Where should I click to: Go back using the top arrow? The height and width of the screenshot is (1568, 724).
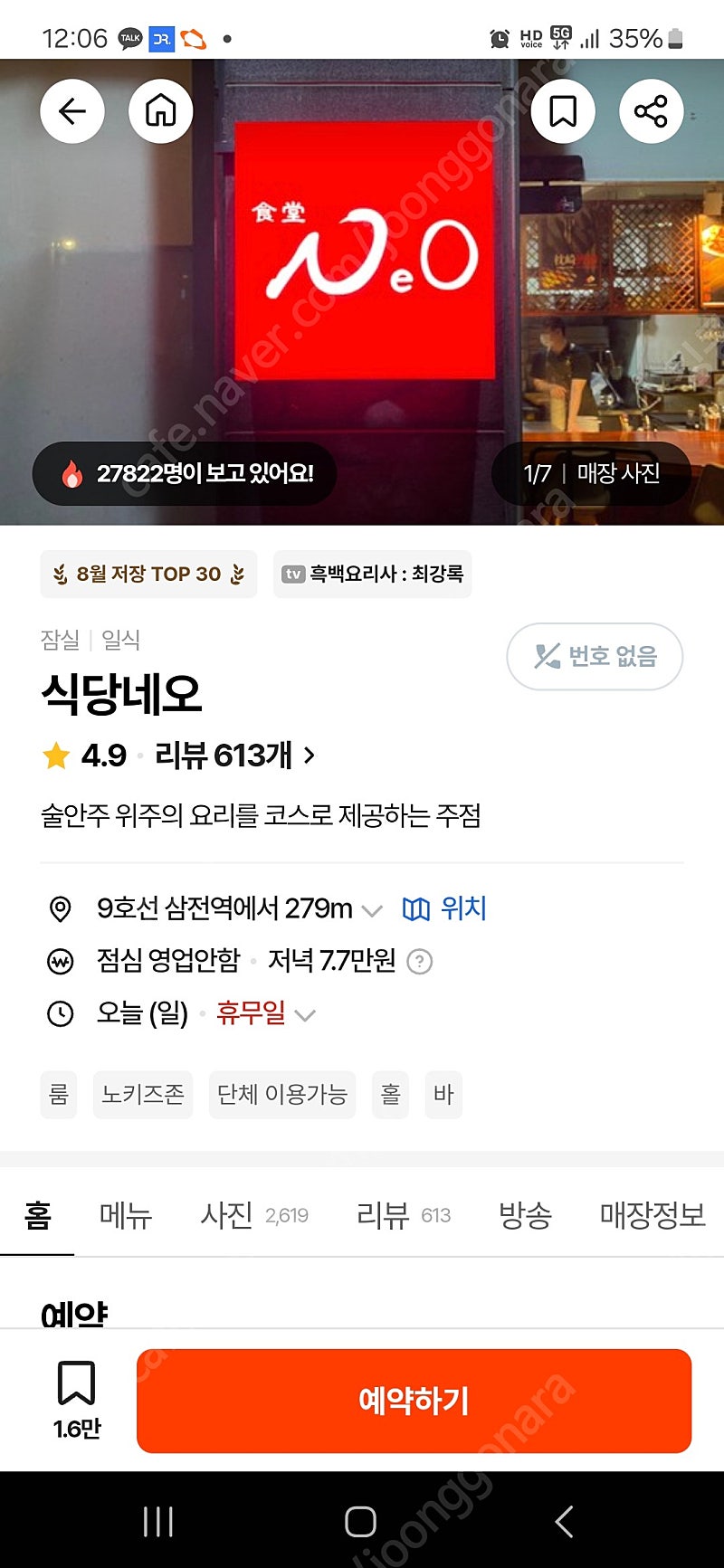(x=72, y=111)
